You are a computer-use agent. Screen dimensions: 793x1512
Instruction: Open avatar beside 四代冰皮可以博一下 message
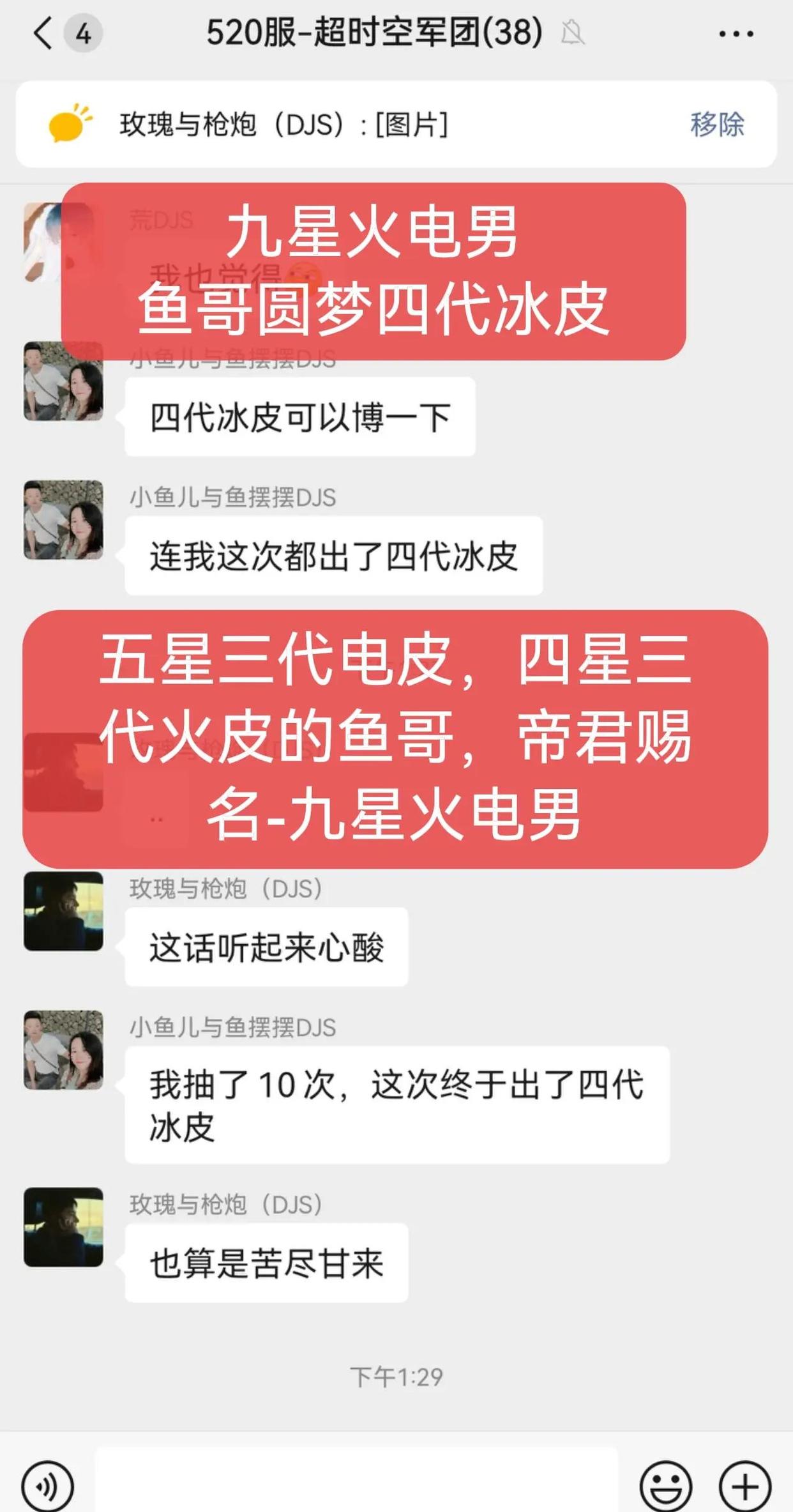click(63, 381)
